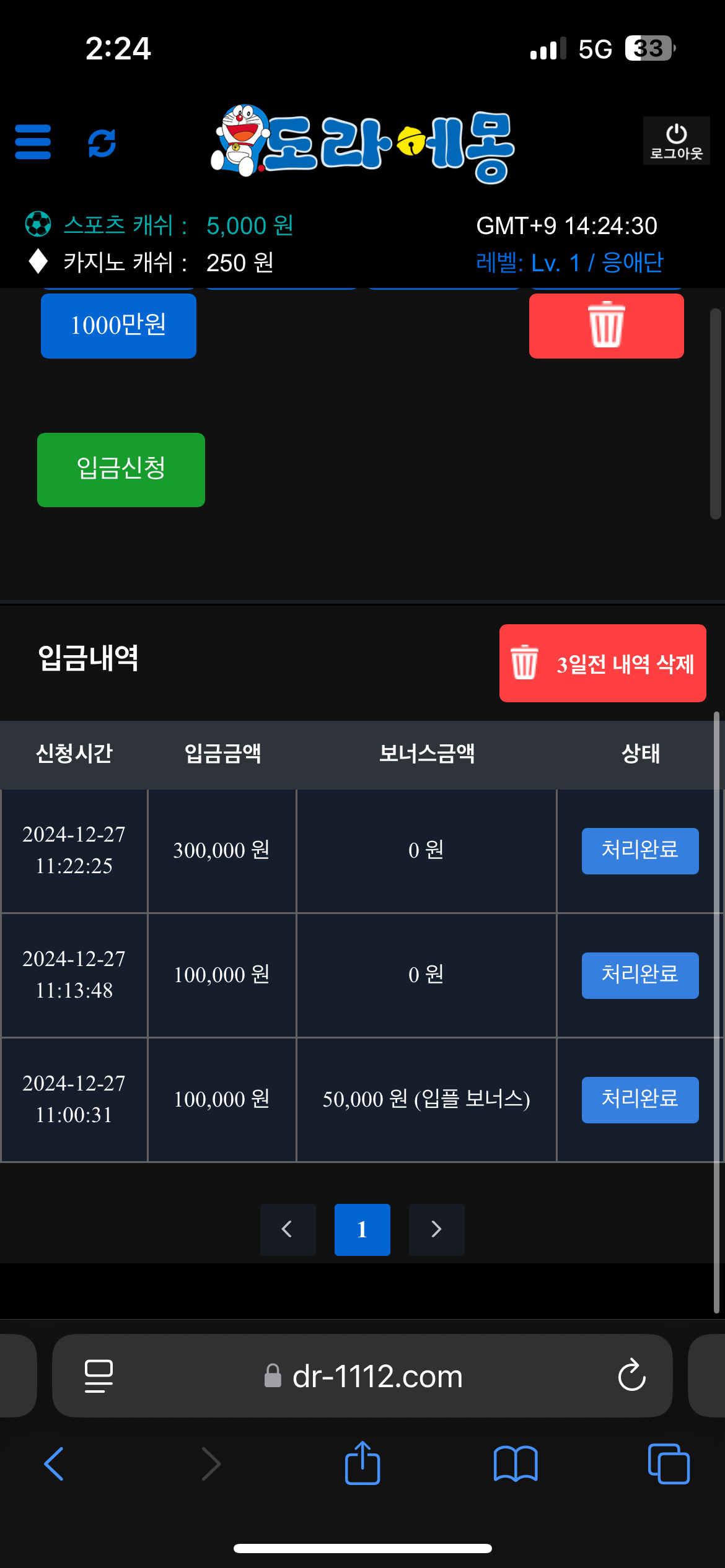Open the Safari tabs overview

tap(669, 1464)
